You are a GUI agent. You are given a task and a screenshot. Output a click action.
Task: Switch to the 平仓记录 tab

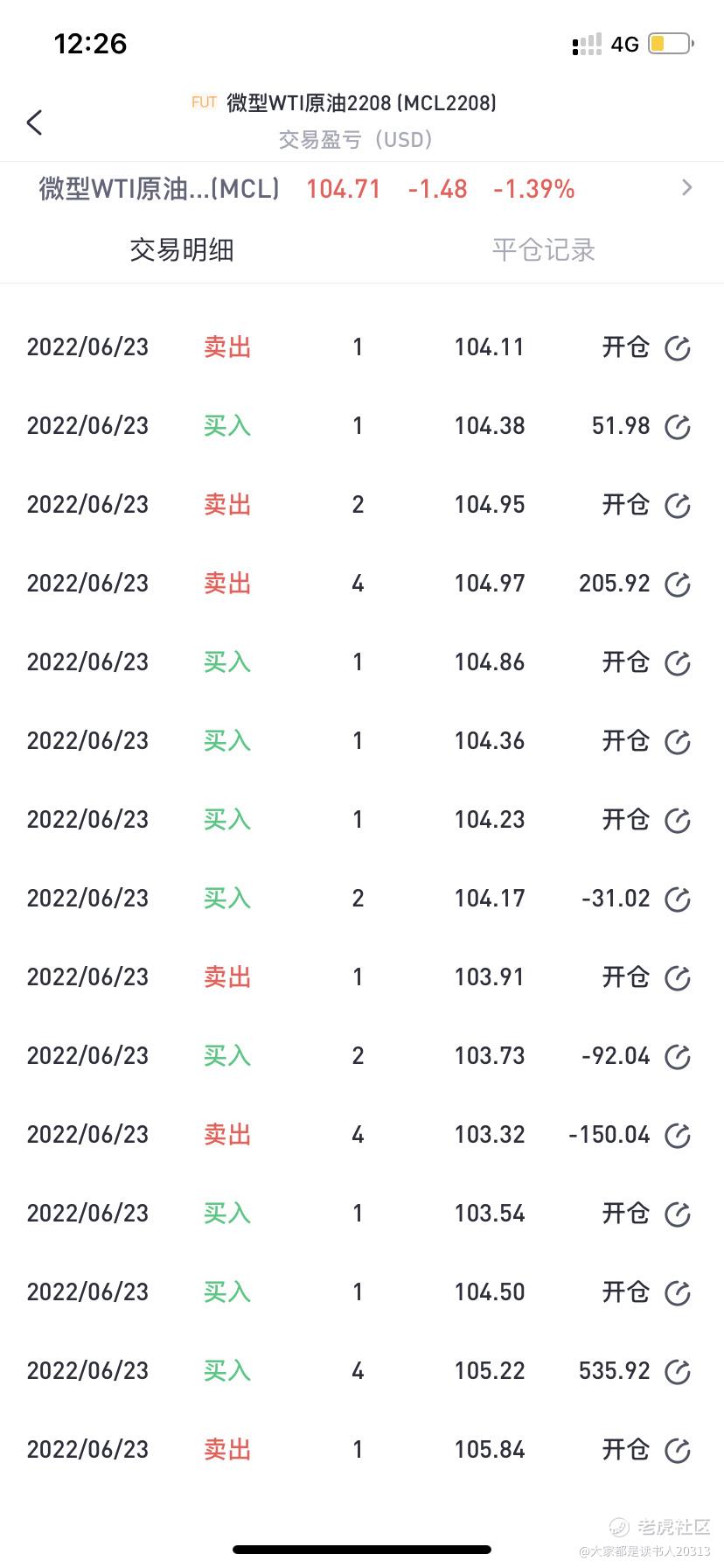coord(543,250)
